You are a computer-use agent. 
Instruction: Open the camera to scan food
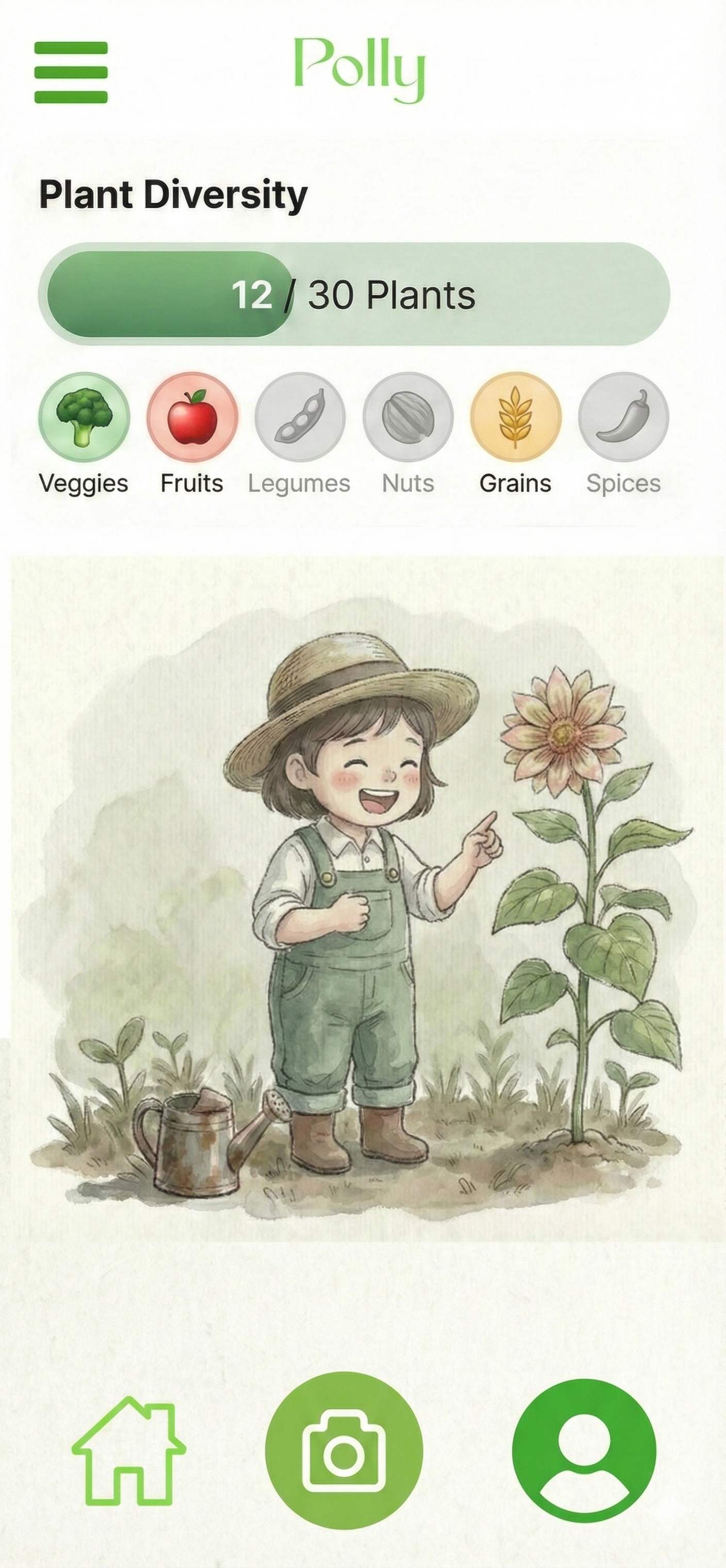[x=344, y=1450]
